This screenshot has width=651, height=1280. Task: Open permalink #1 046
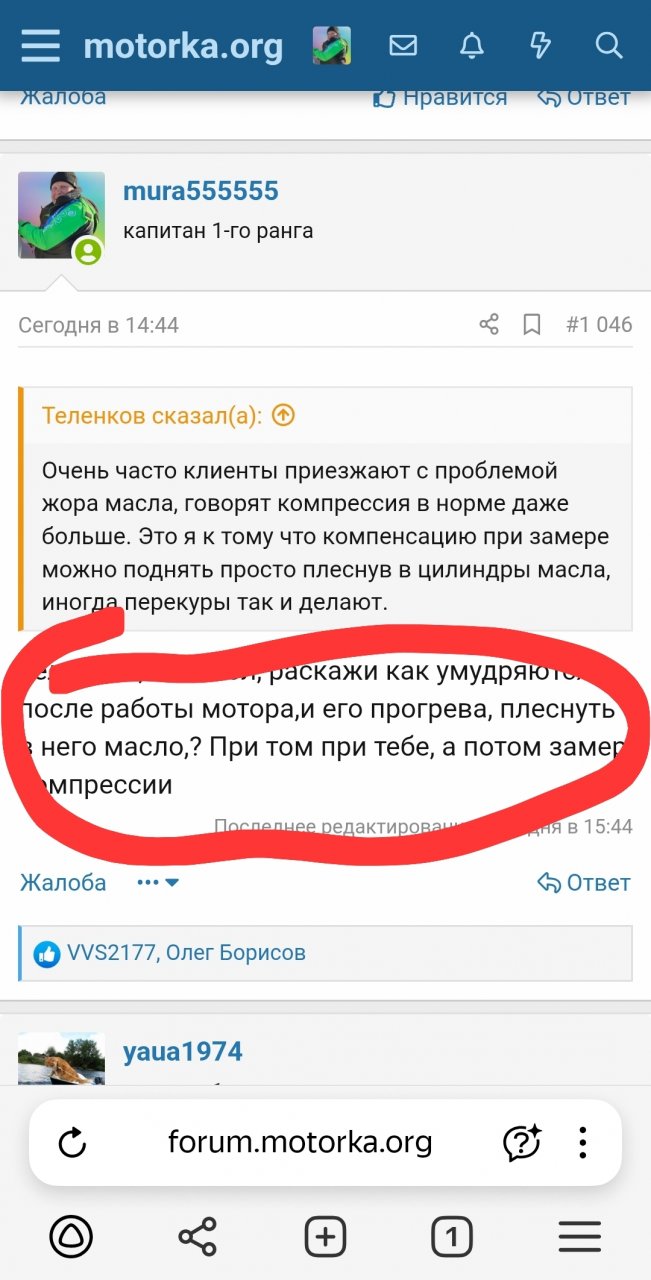point(599,324)
